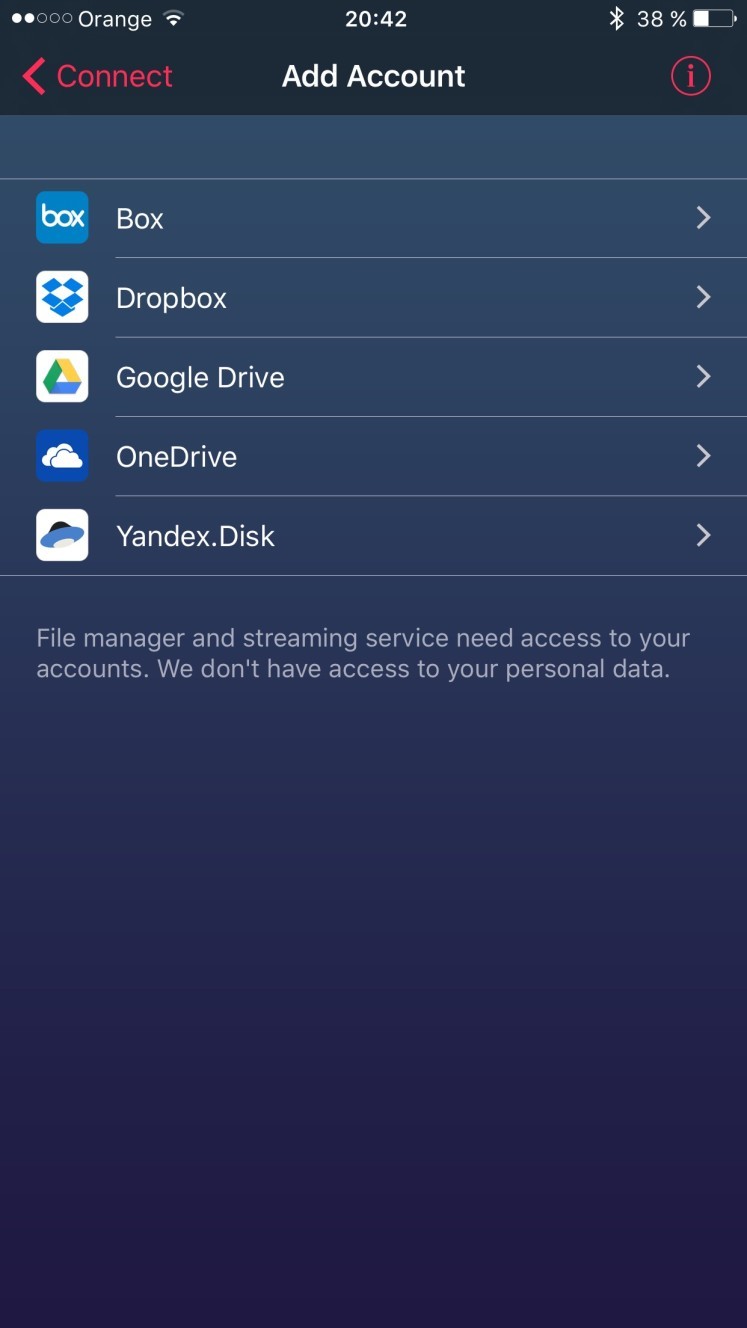Choose Google Drive account
This screenshot has height=1328, width=747.
click(373, 377)
